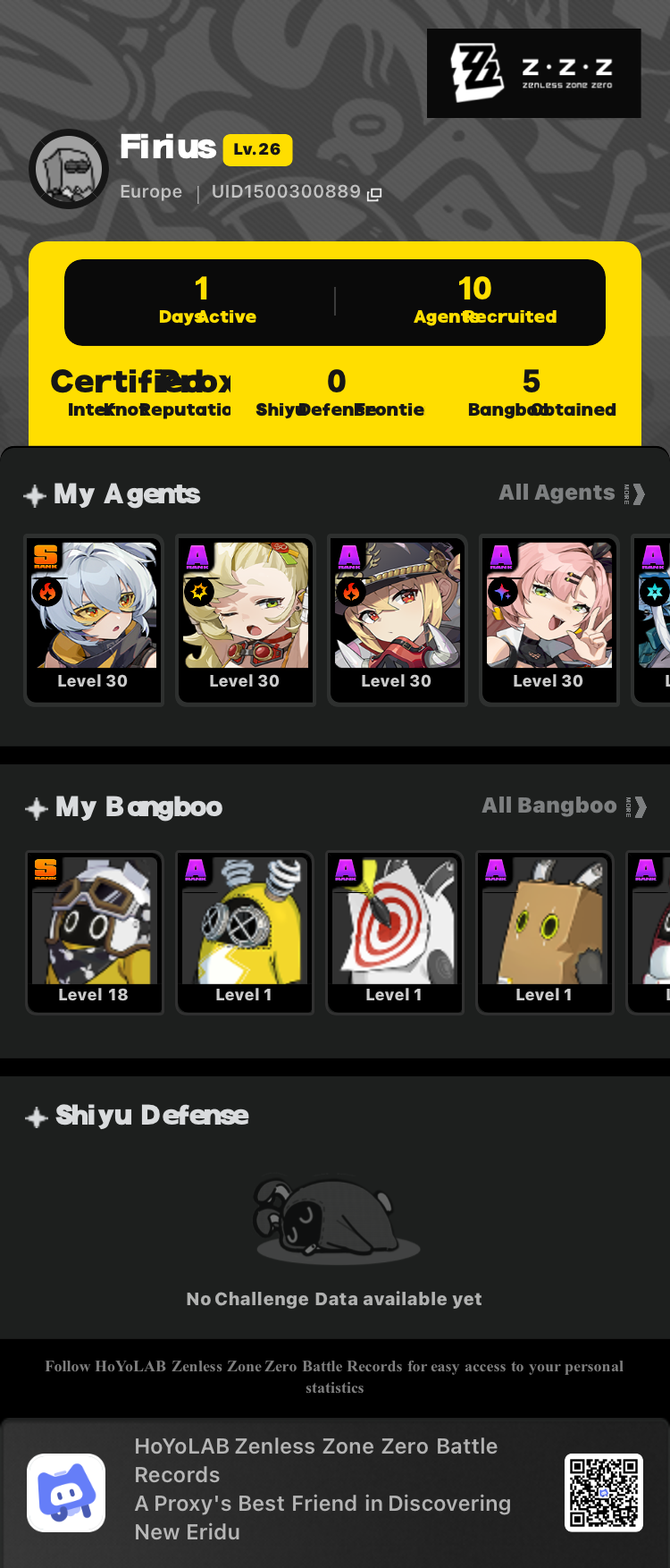Click the star icon next to My Agents heading
The image size is (670, 1568).
36,494
